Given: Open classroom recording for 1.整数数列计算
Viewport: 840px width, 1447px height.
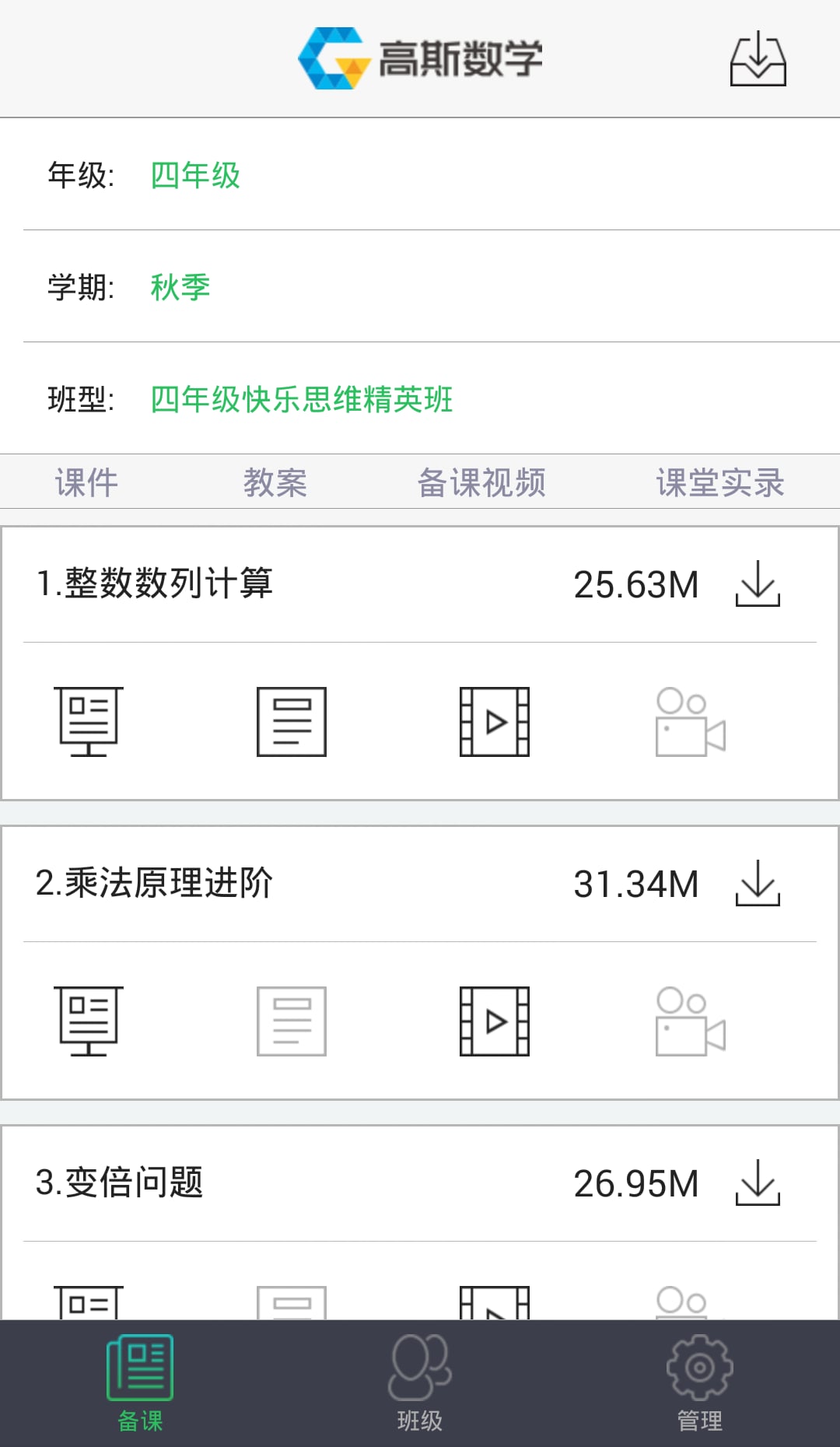Looking at the screenshot, I should coord(691,721).
